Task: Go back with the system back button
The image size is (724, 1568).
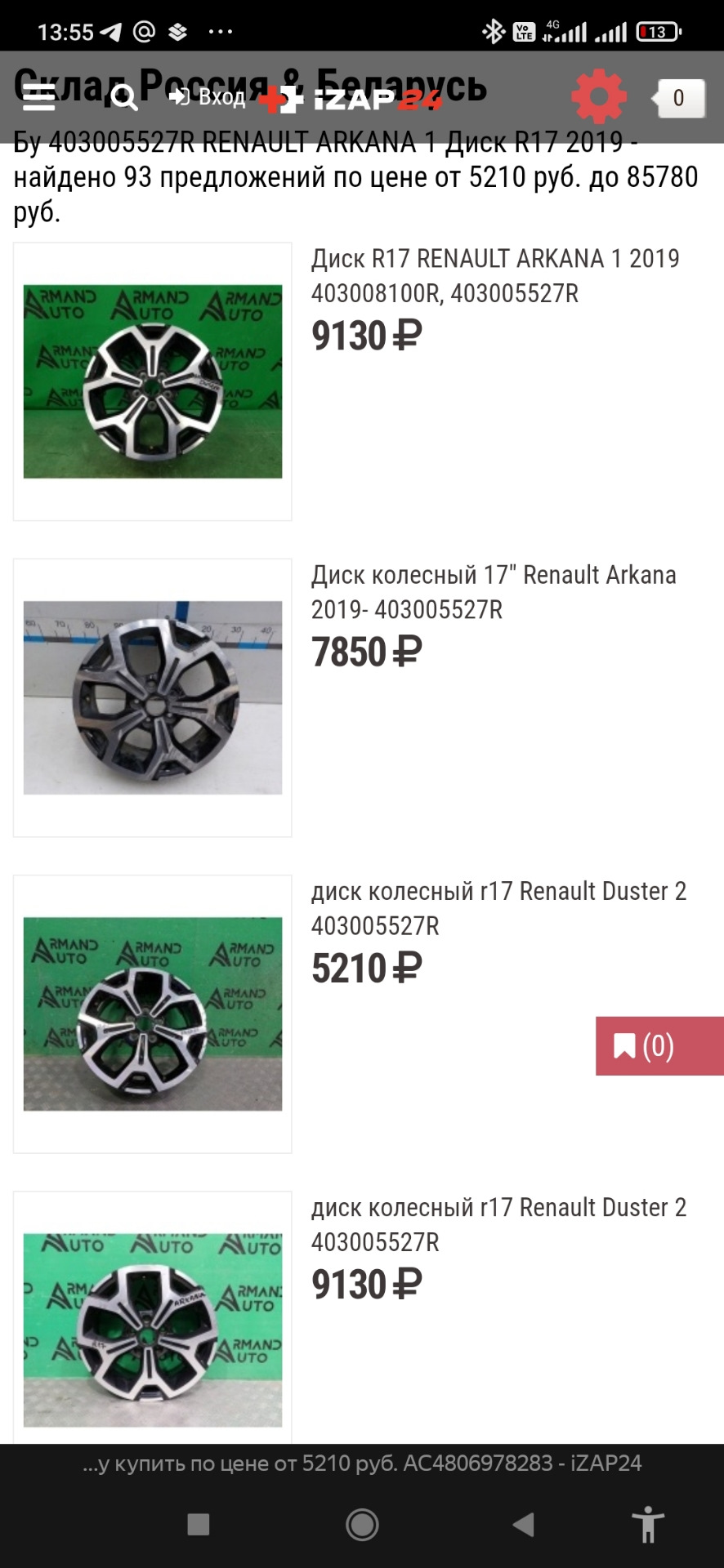Action: [523, 1524]
